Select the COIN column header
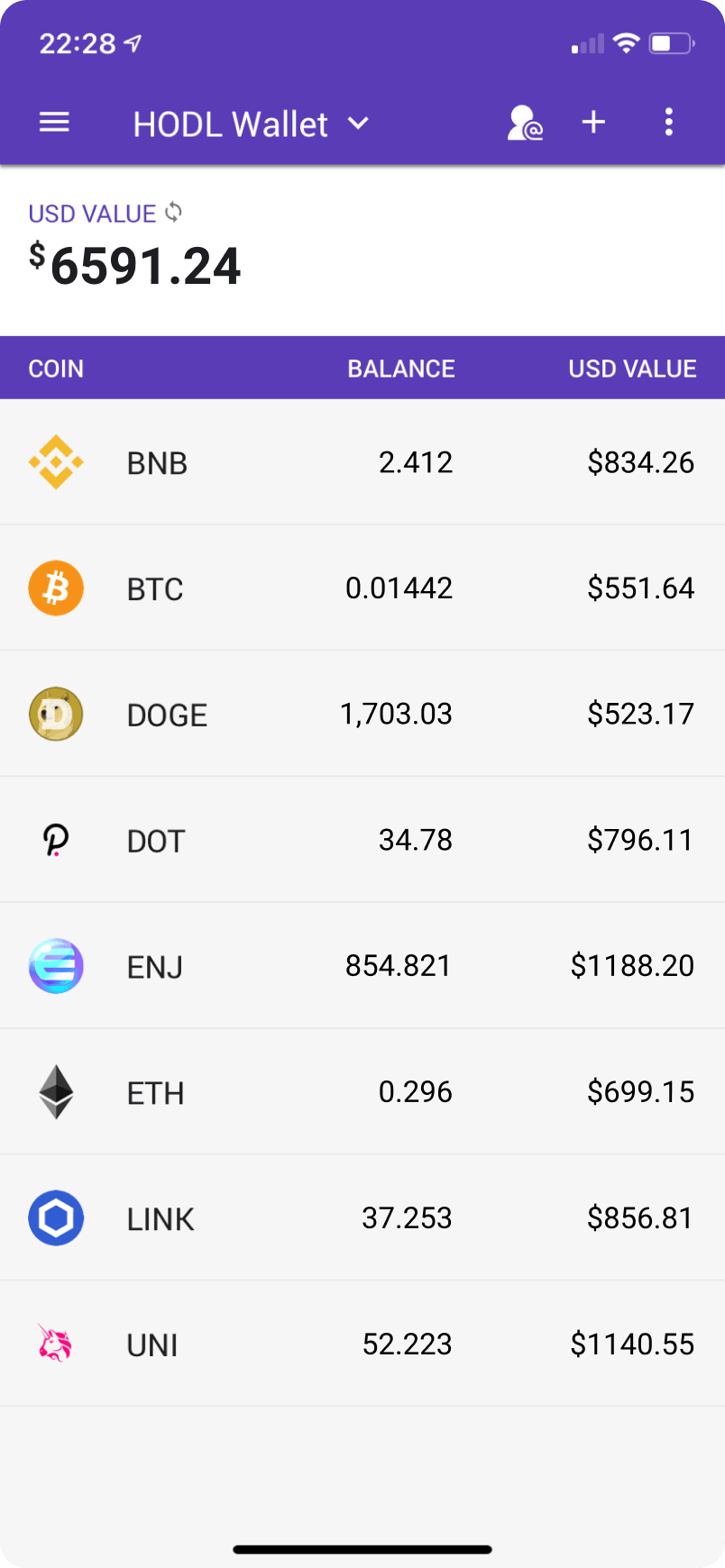 (x=56, y=368)
